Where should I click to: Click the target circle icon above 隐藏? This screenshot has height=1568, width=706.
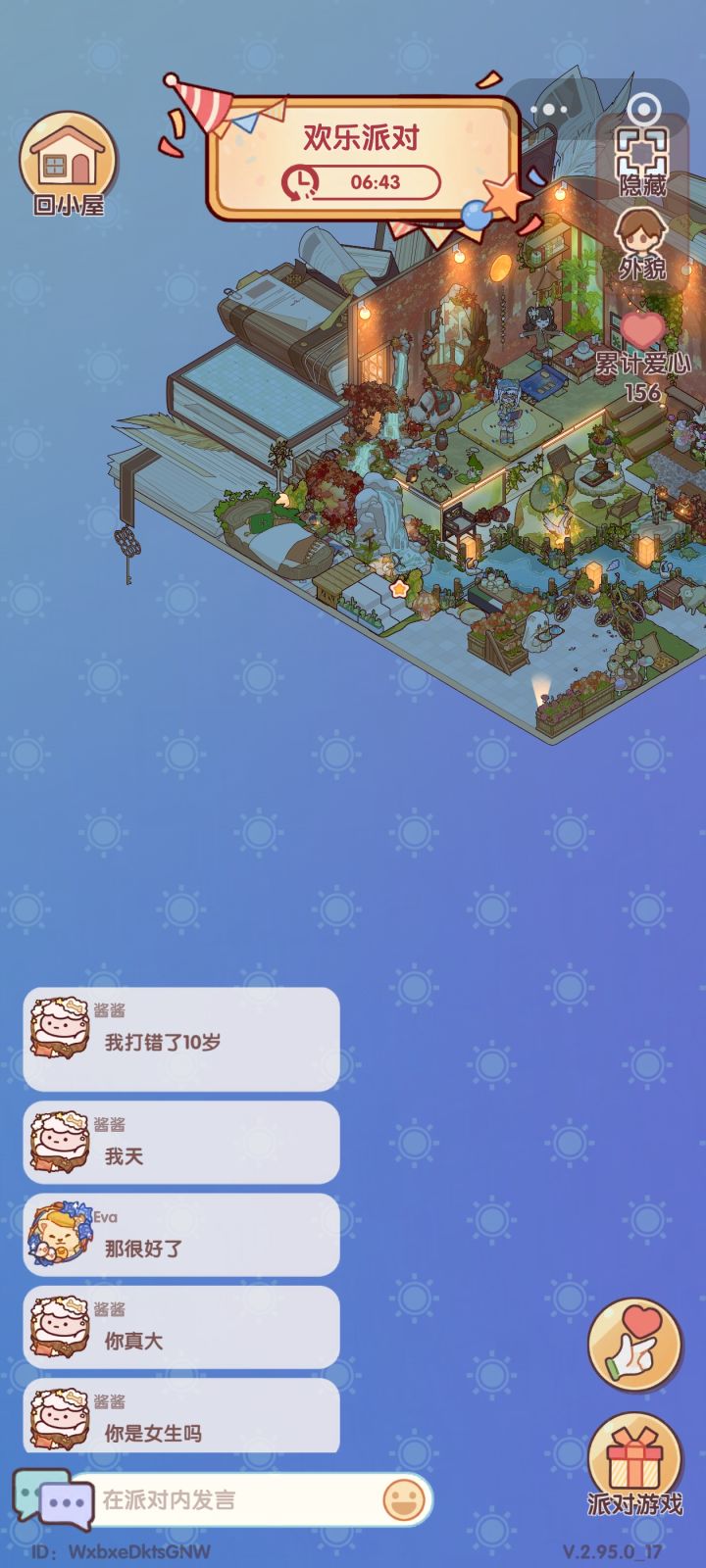[x=645, y=108]
